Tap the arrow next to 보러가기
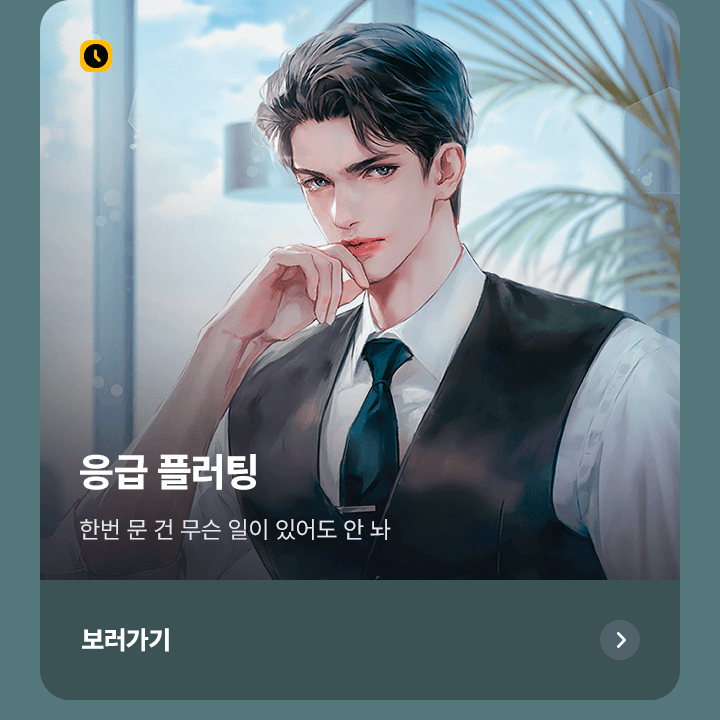Screen dimensions: 720x720 click(x=620, y=640)
